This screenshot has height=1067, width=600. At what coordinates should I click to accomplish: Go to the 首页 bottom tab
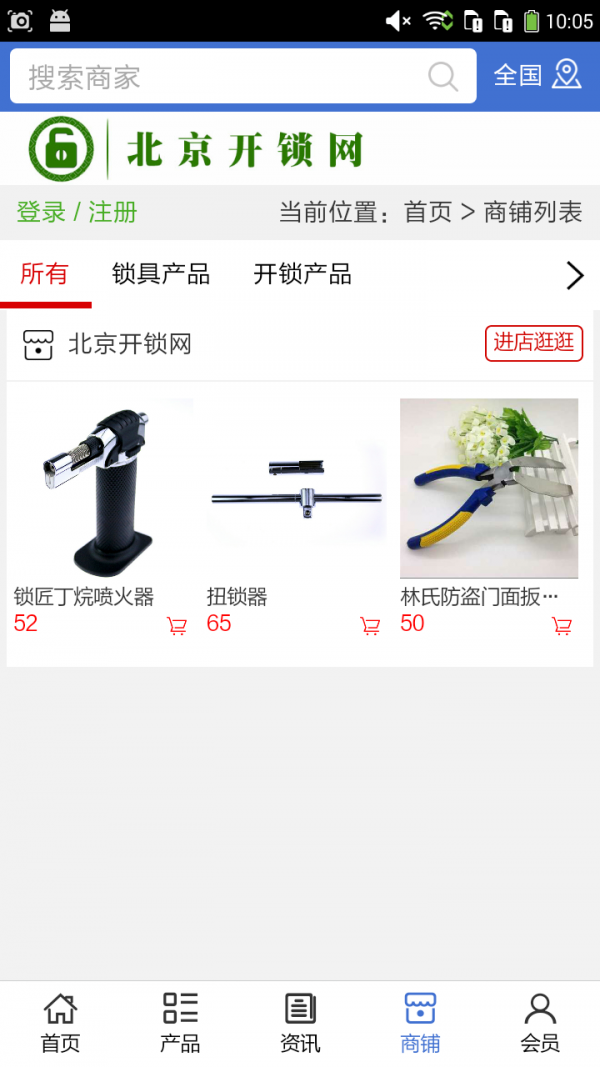[x=60, y=1023]
